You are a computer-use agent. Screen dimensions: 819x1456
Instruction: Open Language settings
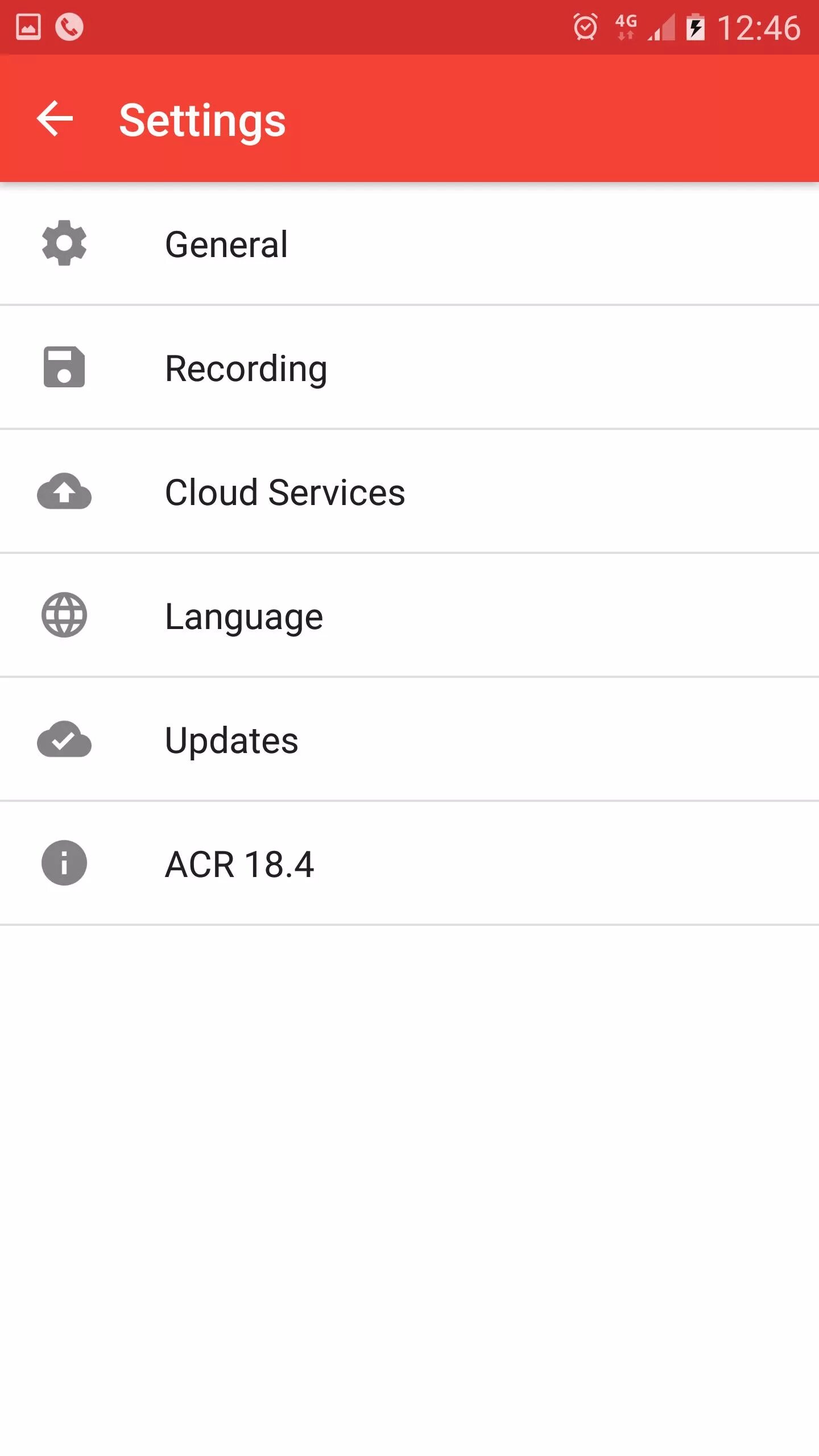click(243, 617)
